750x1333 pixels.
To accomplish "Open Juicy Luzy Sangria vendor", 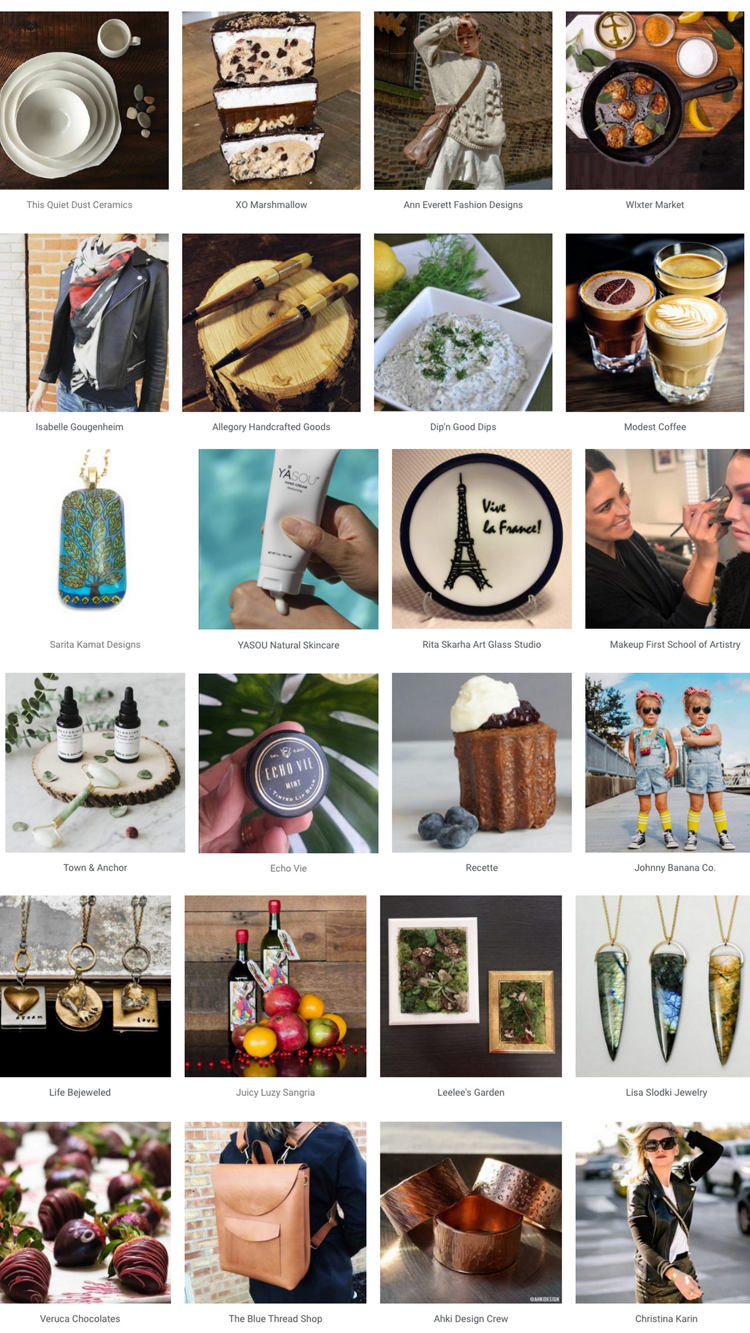I will (x=275, y=986).
